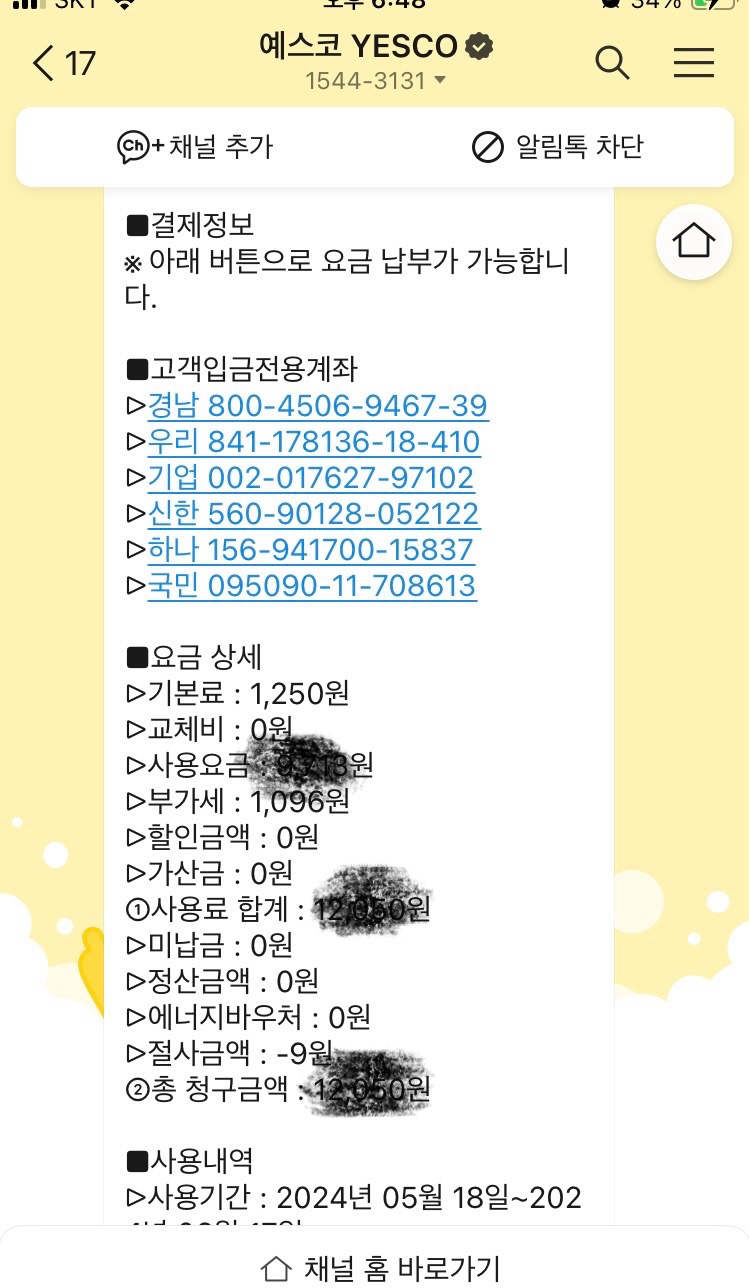749x1288 pixels.
Task: Tap the 우리 841-178136-18-410 account link
Action: tap(313, 442)
